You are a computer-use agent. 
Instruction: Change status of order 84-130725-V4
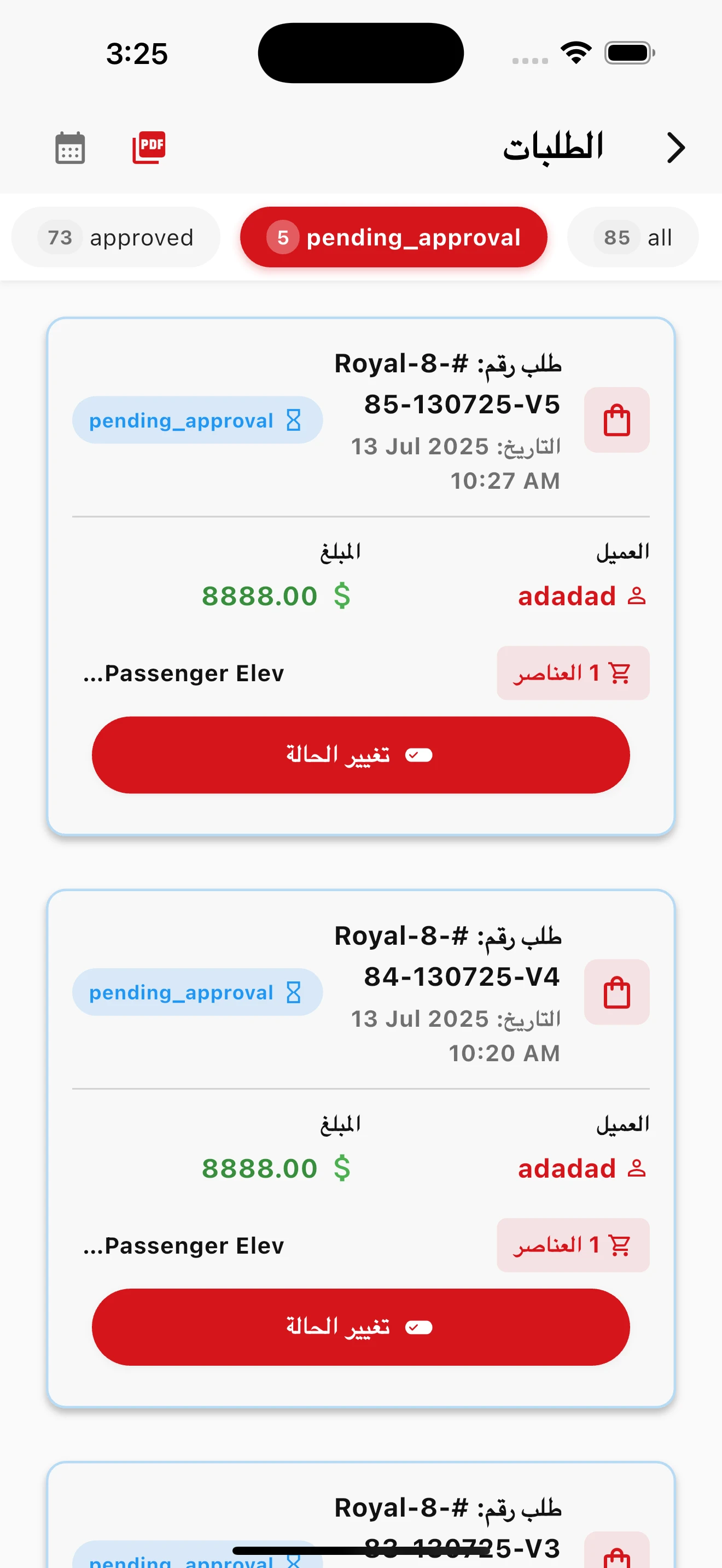360,1327
